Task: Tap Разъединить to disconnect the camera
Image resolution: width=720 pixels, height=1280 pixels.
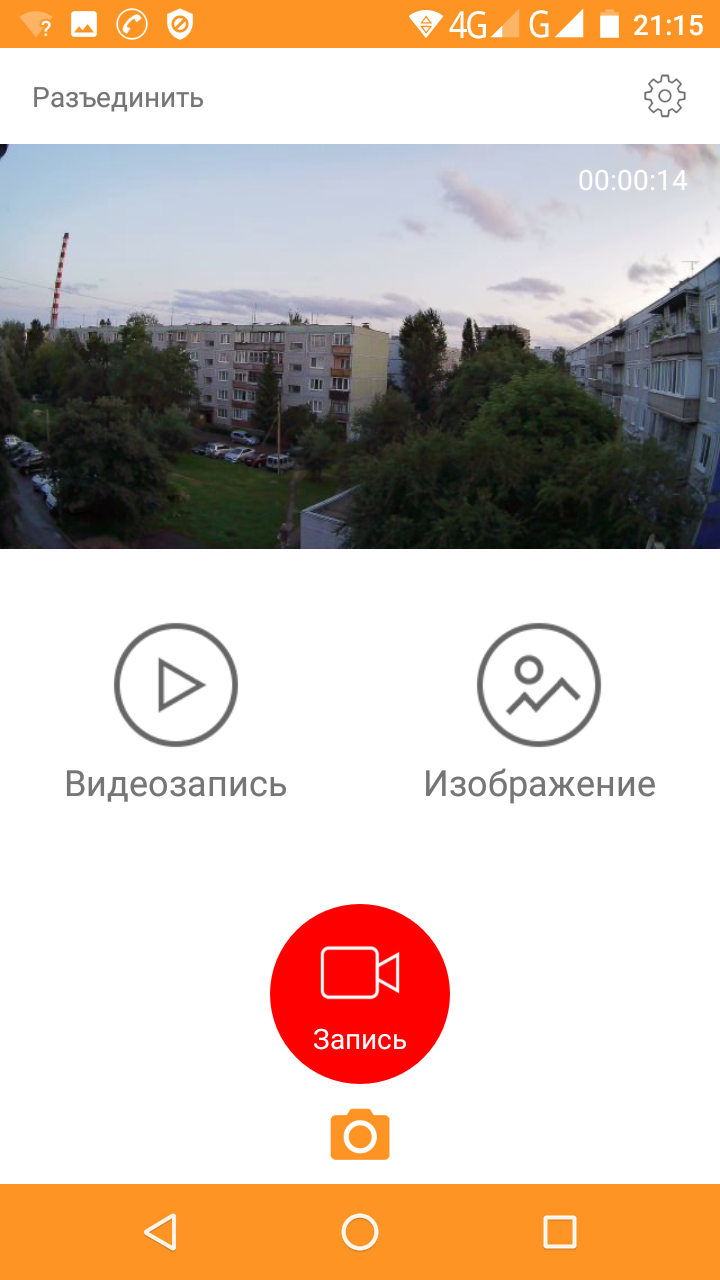Action: pos(118,98)
